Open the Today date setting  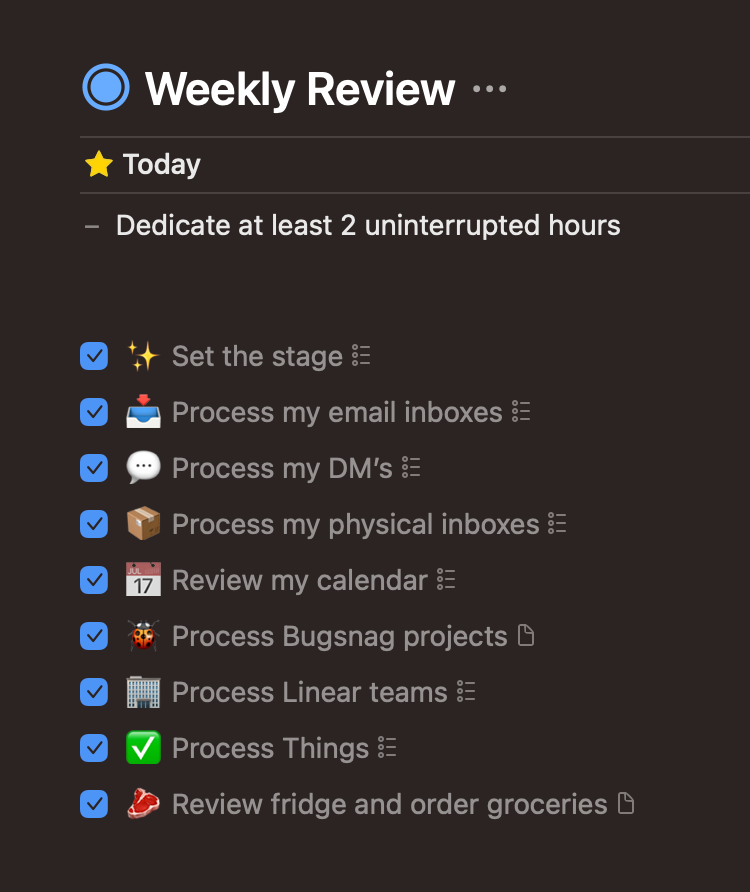pyautogui.click(x=160, y=165)
